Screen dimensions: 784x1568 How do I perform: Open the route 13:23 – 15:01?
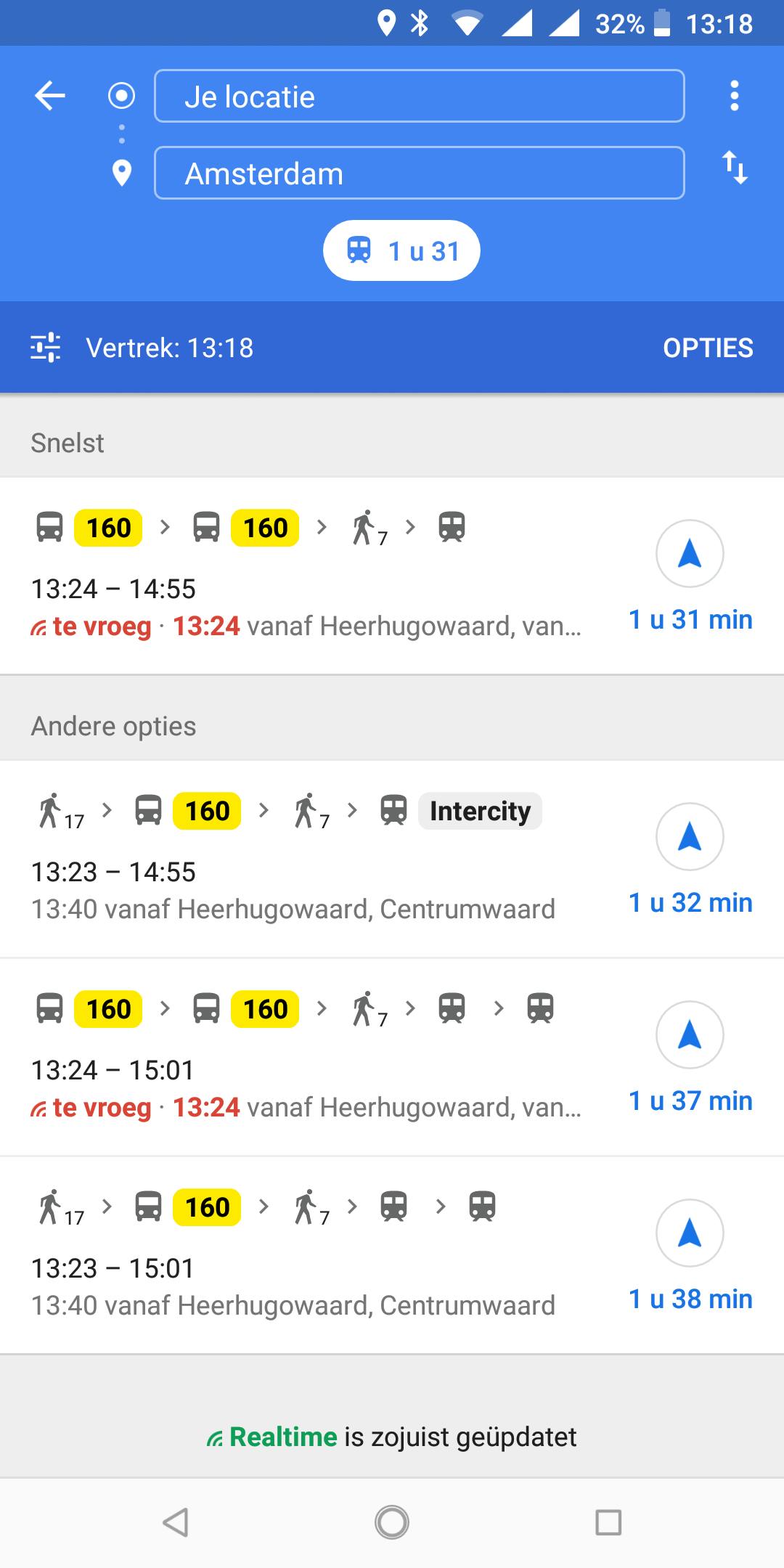(305, 1267)
